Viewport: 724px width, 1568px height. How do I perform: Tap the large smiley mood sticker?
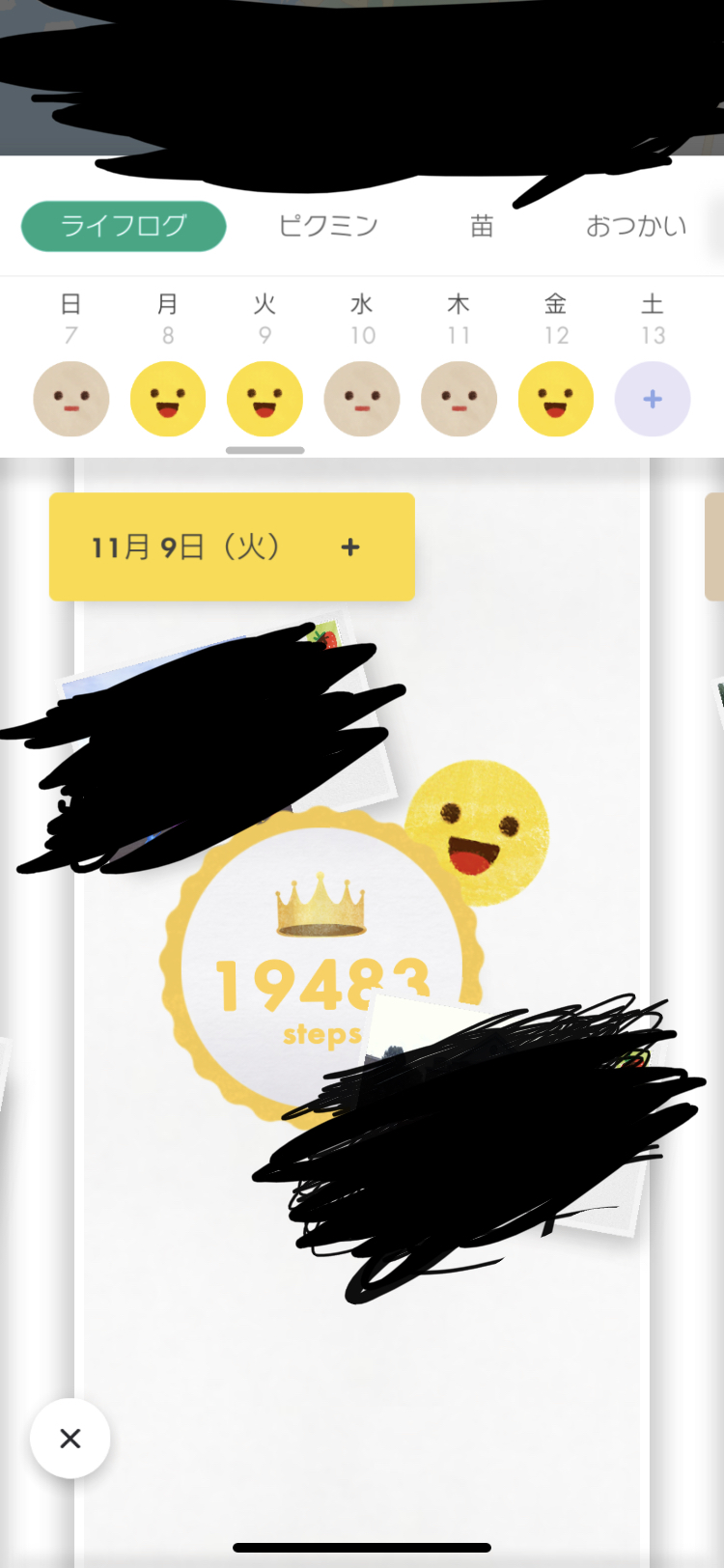[x=477, y=833]
